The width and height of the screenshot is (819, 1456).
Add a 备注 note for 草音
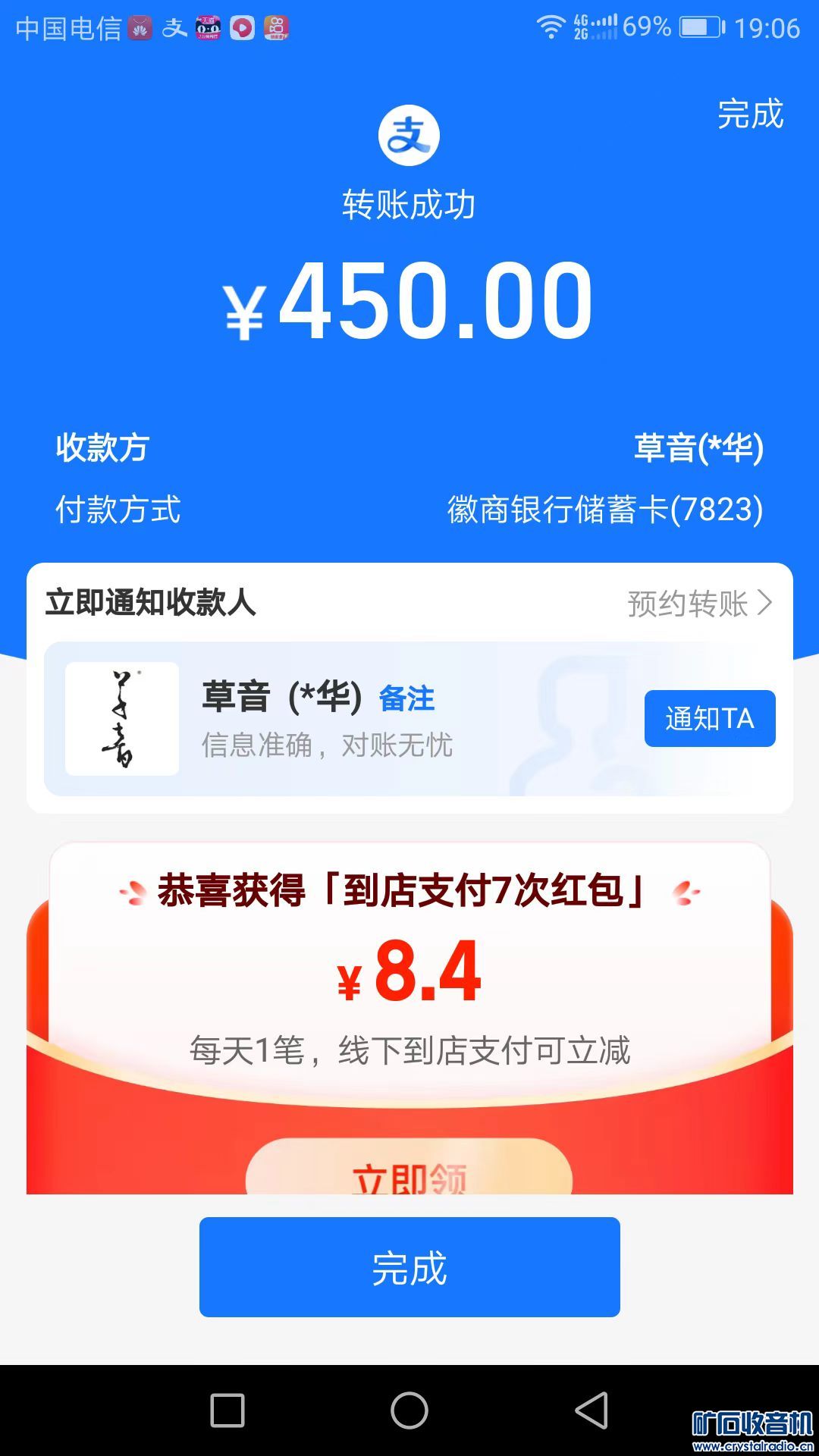pyautogui.click(x=406, y=698)
